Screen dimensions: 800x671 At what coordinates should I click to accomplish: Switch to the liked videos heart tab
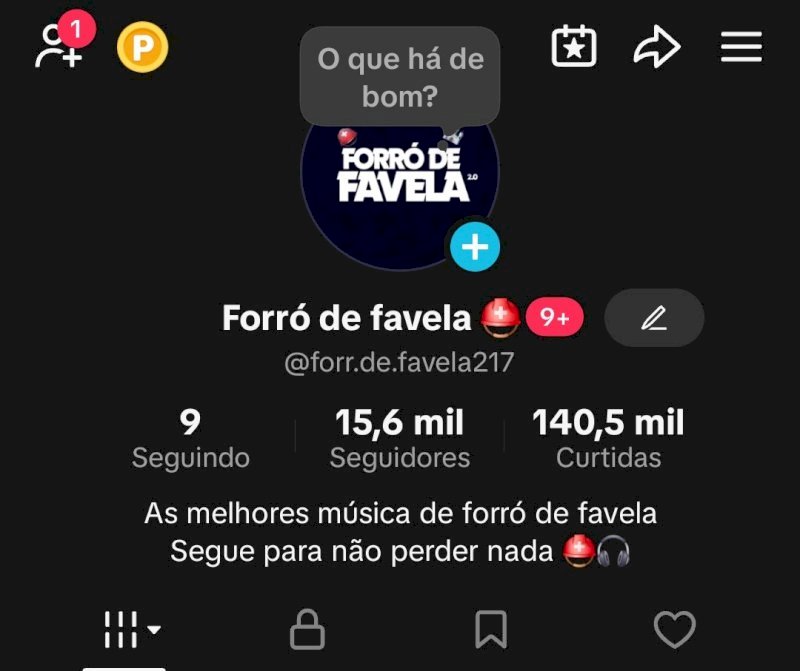tap(674, 630)
